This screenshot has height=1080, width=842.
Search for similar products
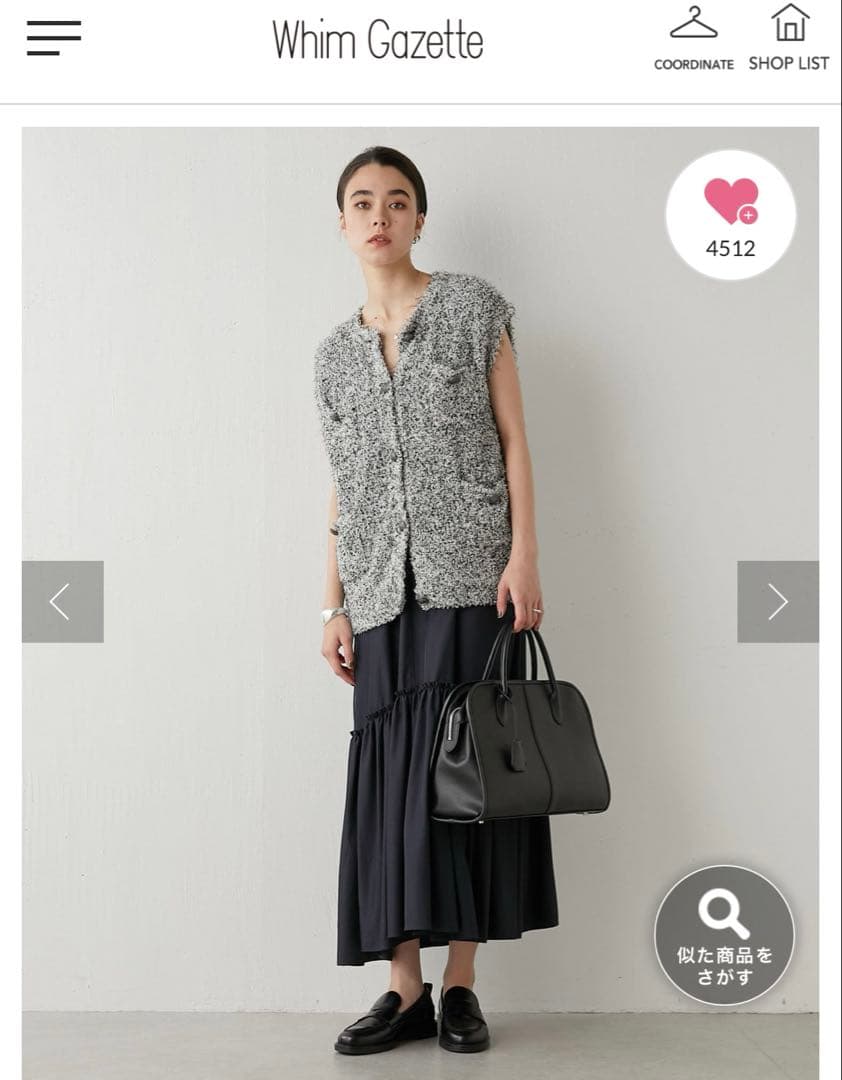point(724,934)
